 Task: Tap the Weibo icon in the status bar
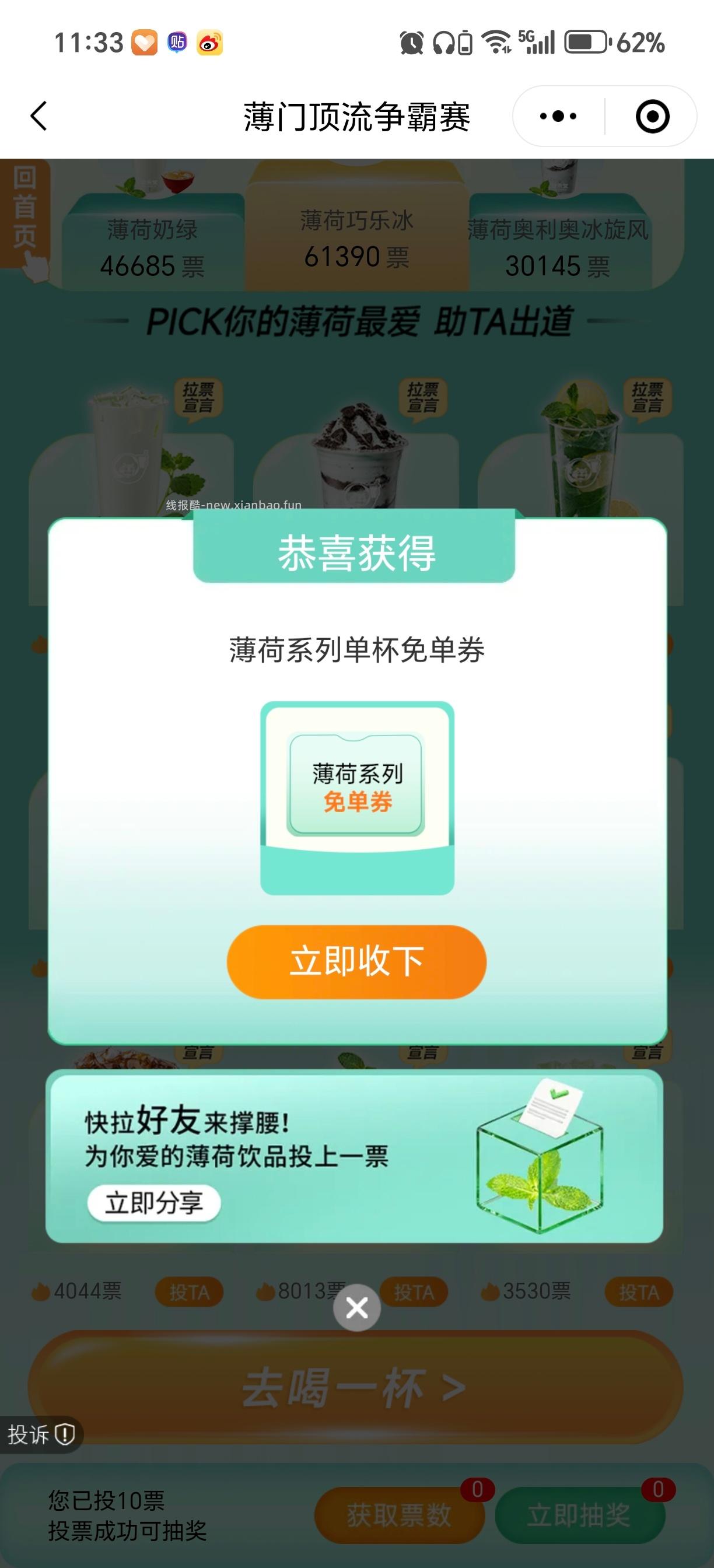pyautogui.click(x=210, y=41)
